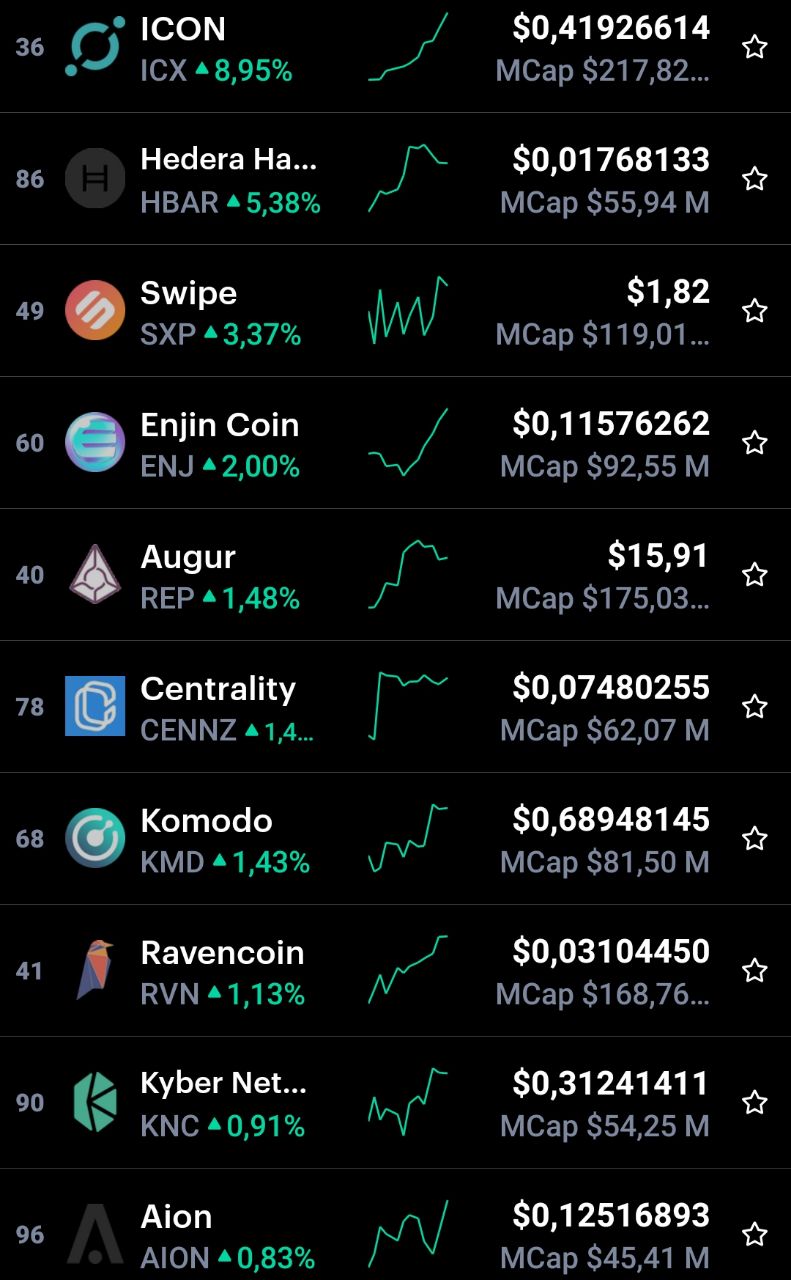View Komodo KMD details
Viewport: 791px width, 1280px height.
395,839
